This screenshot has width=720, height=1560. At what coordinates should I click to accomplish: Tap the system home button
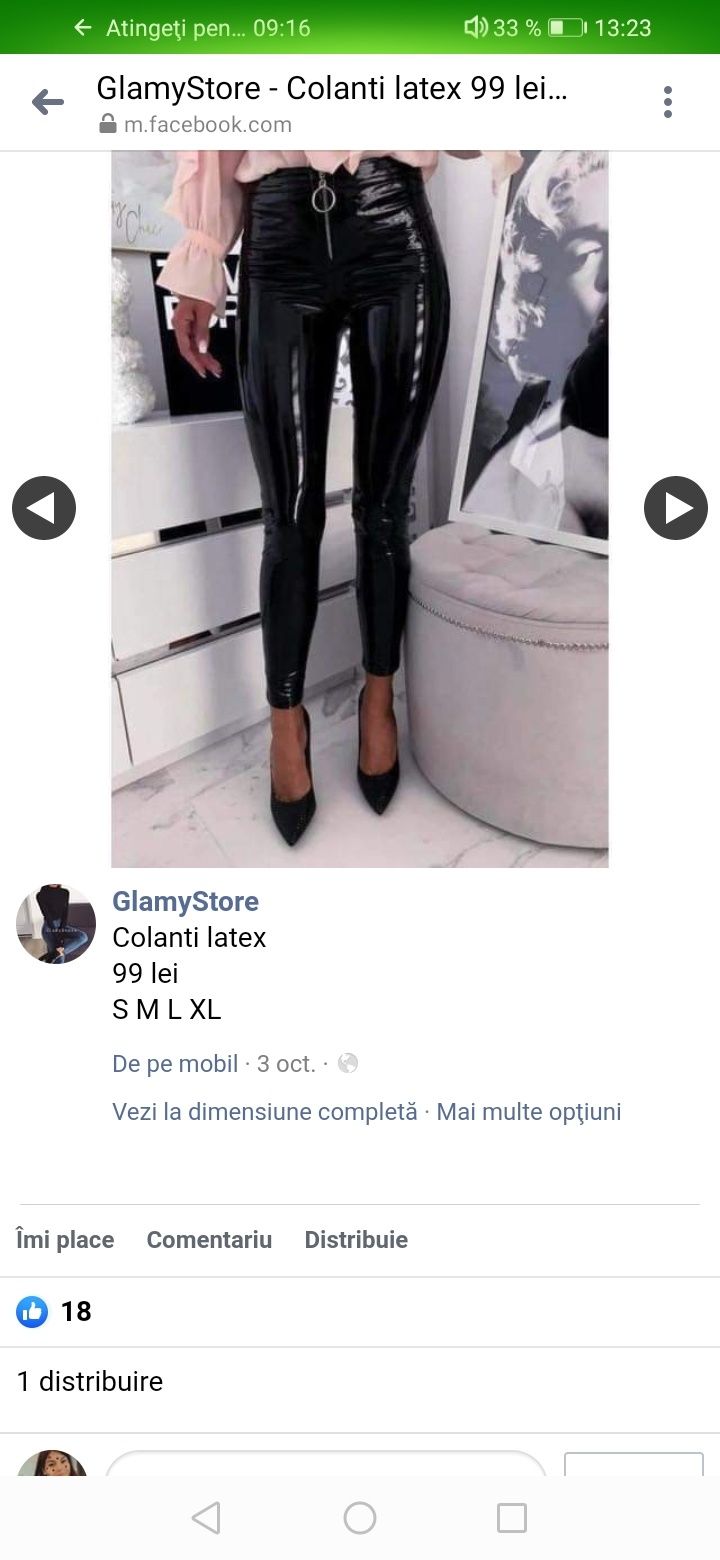[360, 1518]
